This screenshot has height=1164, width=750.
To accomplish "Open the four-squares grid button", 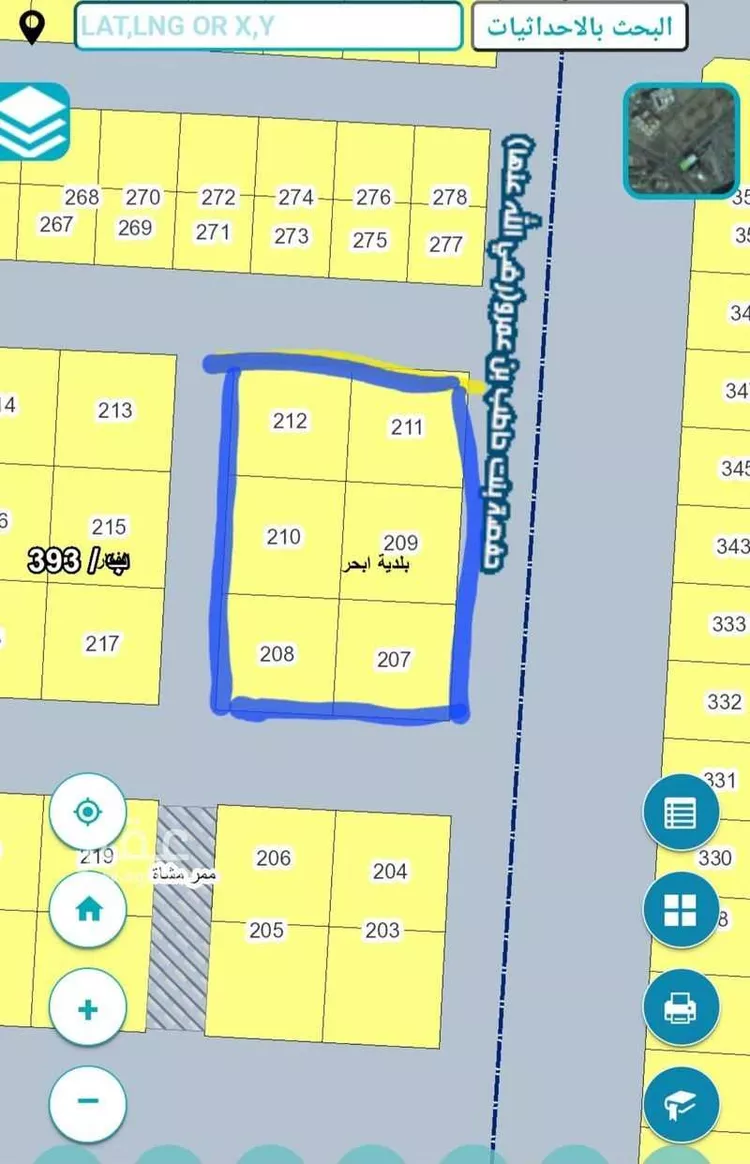I will coord(681,910).
